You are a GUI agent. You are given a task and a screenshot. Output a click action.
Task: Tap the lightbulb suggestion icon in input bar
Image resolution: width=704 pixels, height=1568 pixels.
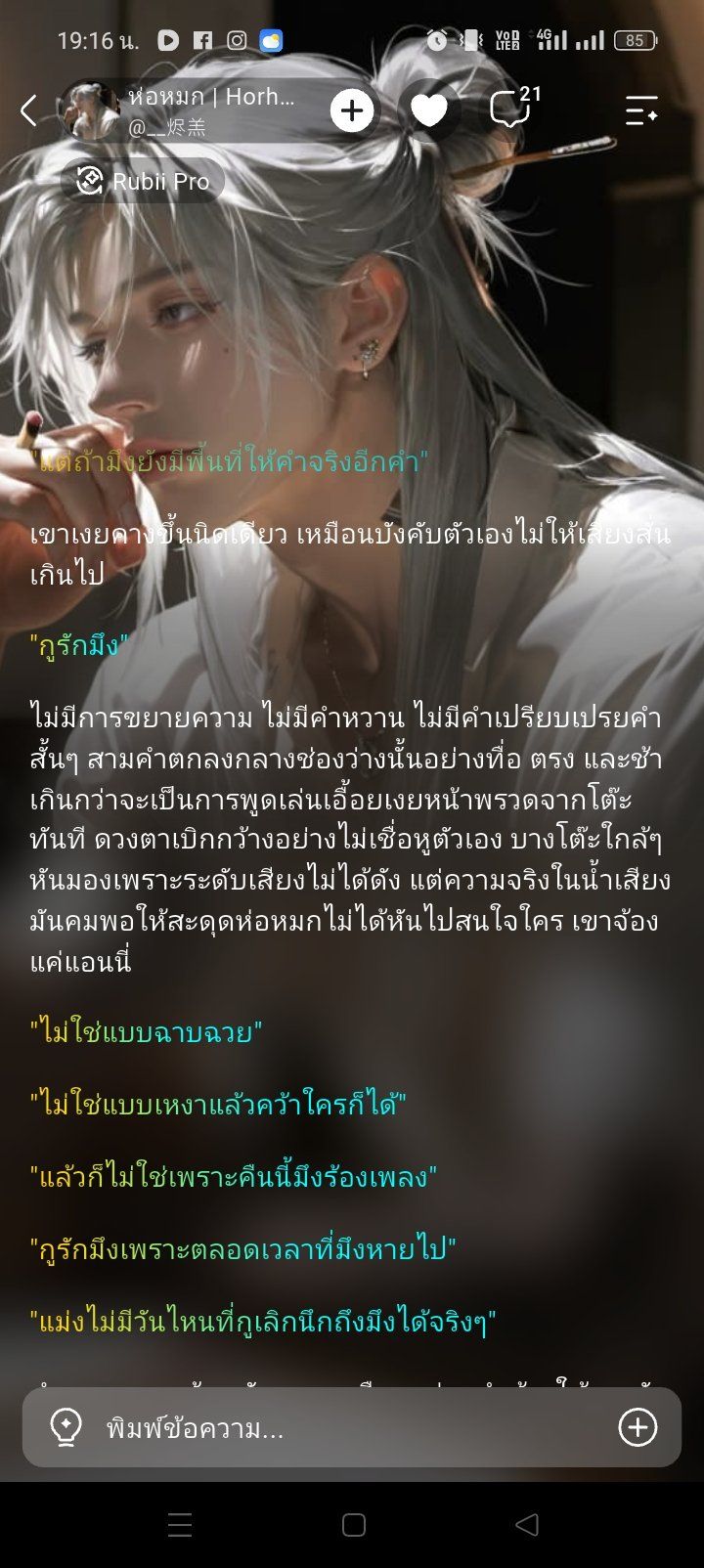click(66, 1428)
